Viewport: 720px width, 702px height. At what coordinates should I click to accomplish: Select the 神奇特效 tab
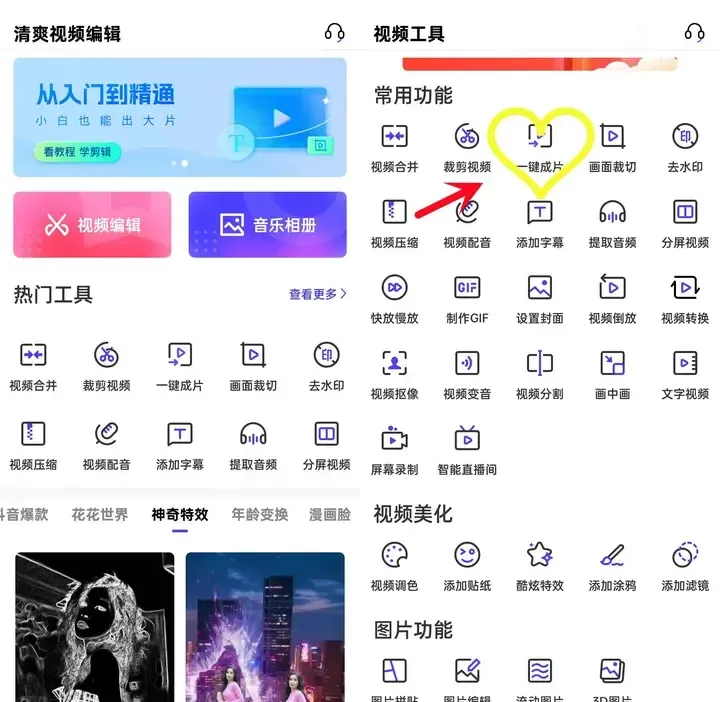coord(180,515)
